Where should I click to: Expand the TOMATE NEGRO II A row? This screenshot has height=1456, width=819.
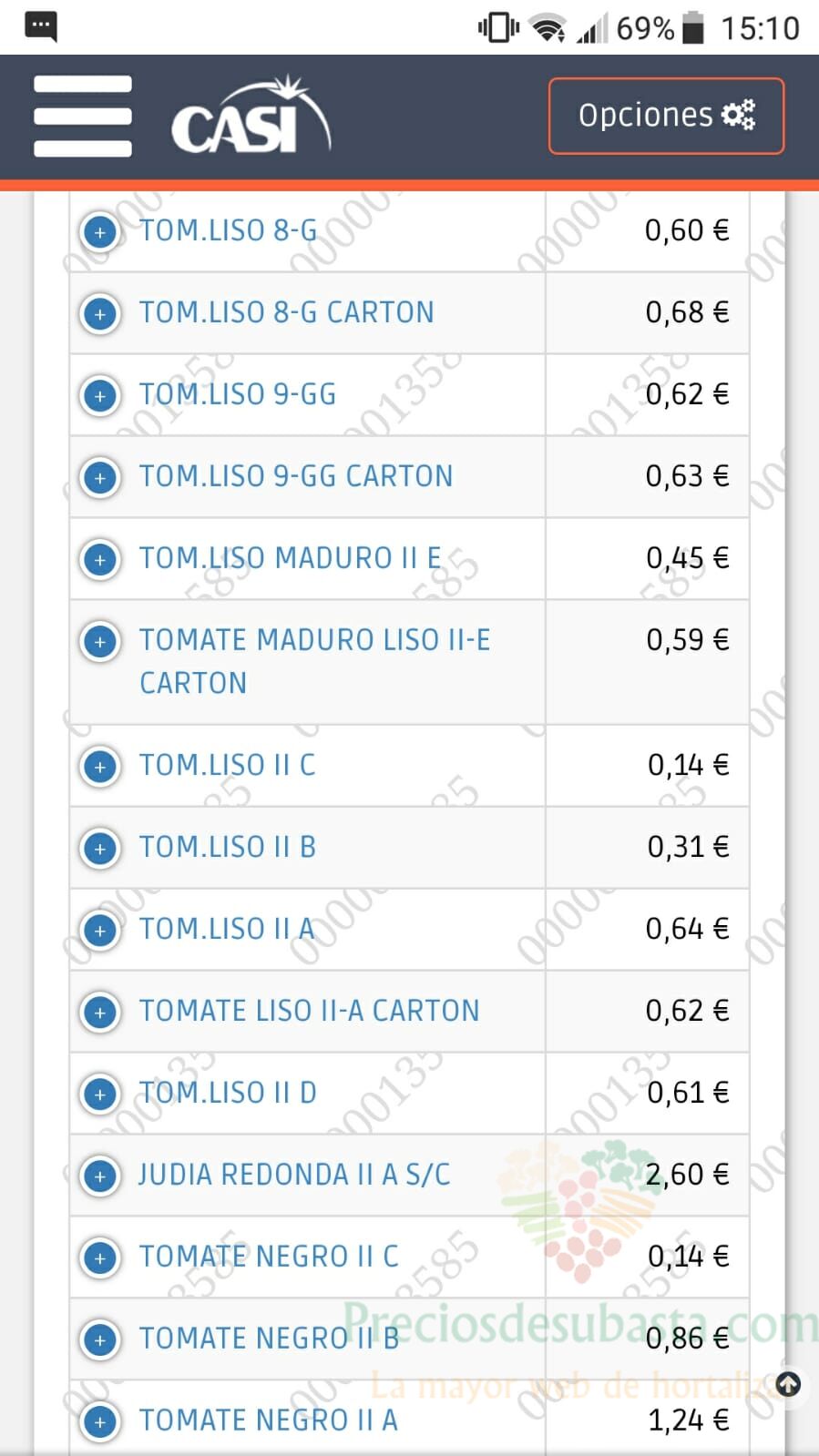pos(100,1422)
